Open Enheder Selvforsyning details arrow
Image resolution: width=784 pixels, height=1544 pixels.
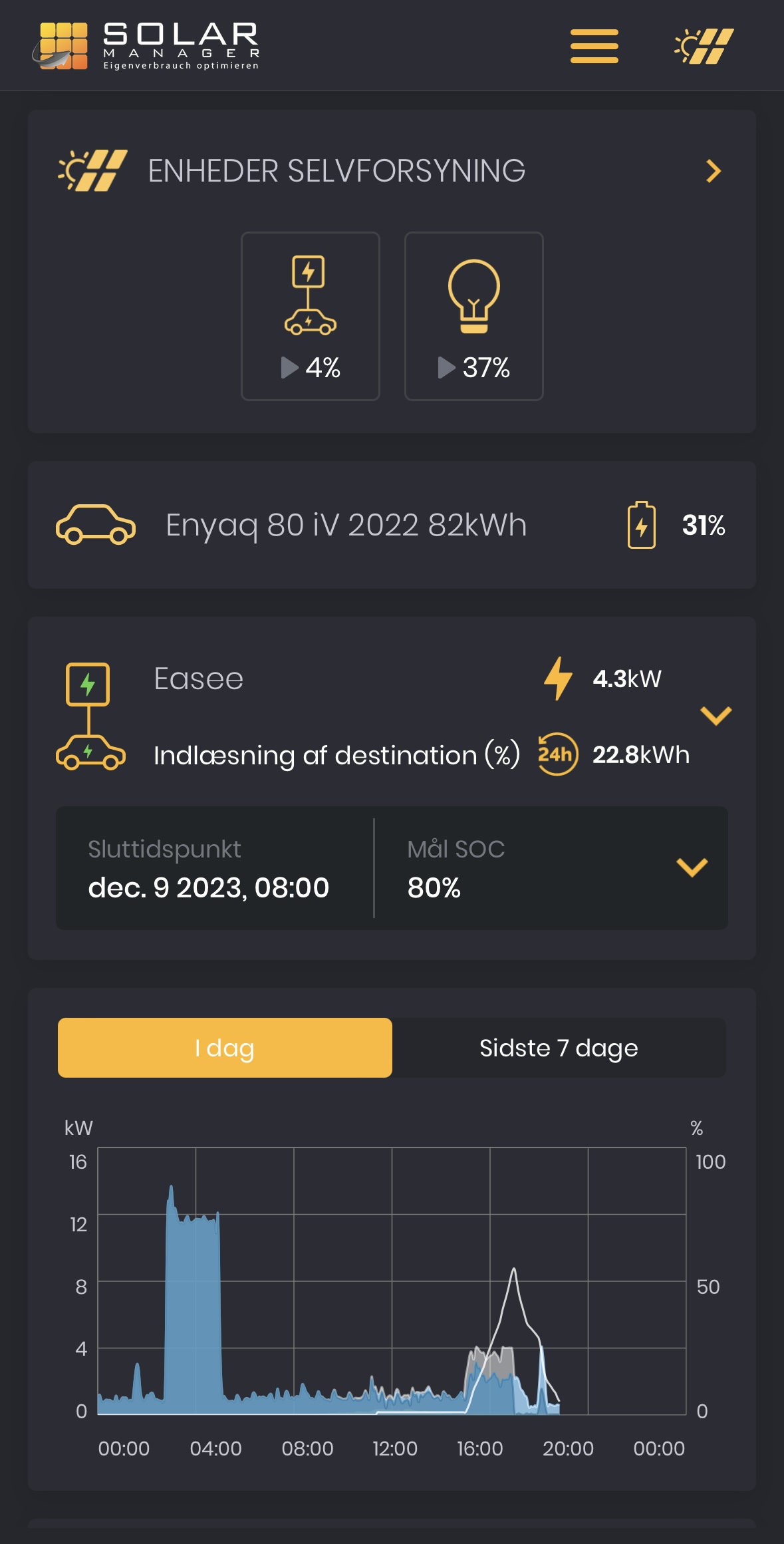pos(714,171)
